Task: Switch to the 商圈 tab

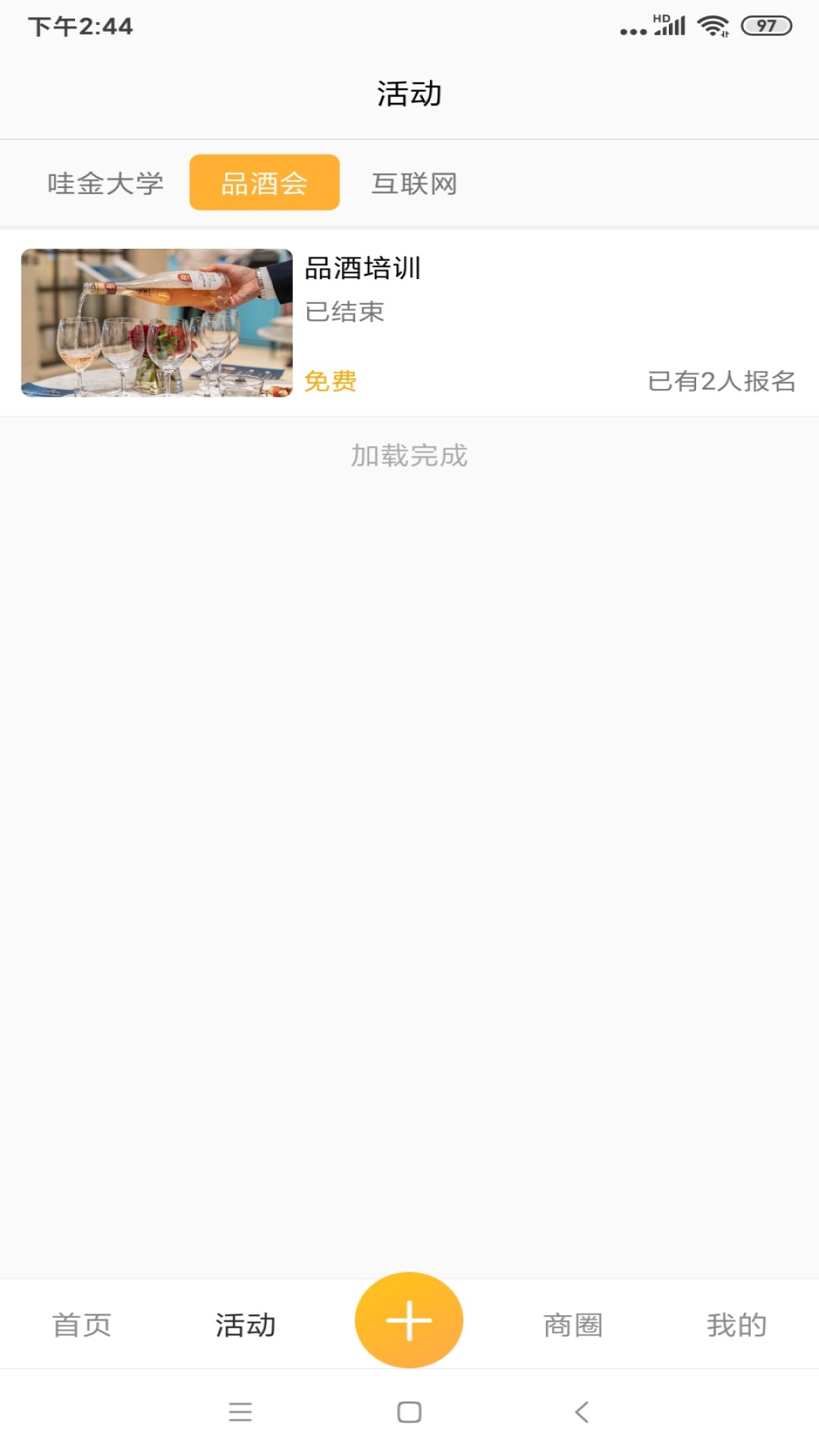Action: point(573,1325)
